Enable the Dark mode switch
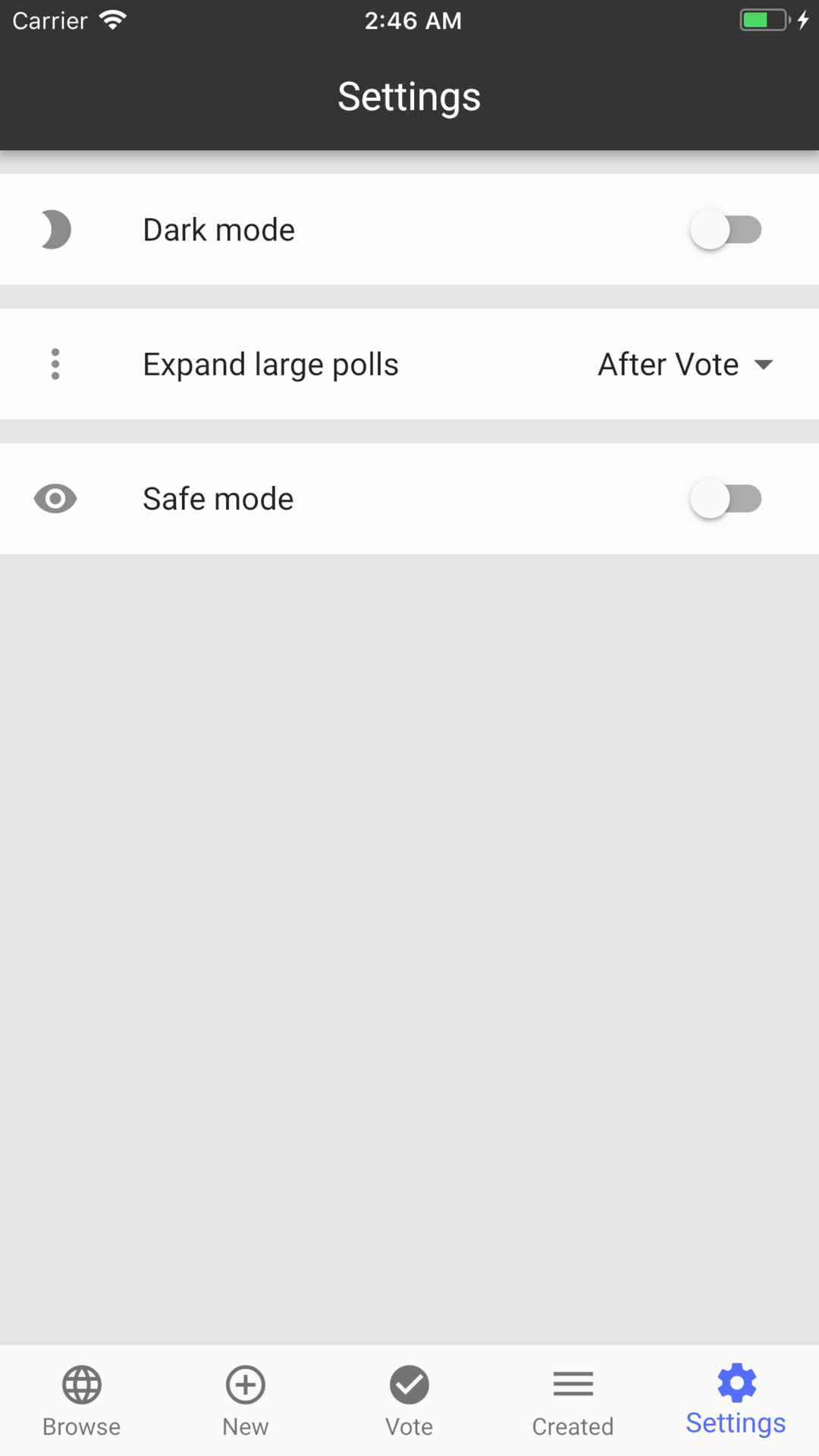819x1456 pixels. click(x=726, y=230)
